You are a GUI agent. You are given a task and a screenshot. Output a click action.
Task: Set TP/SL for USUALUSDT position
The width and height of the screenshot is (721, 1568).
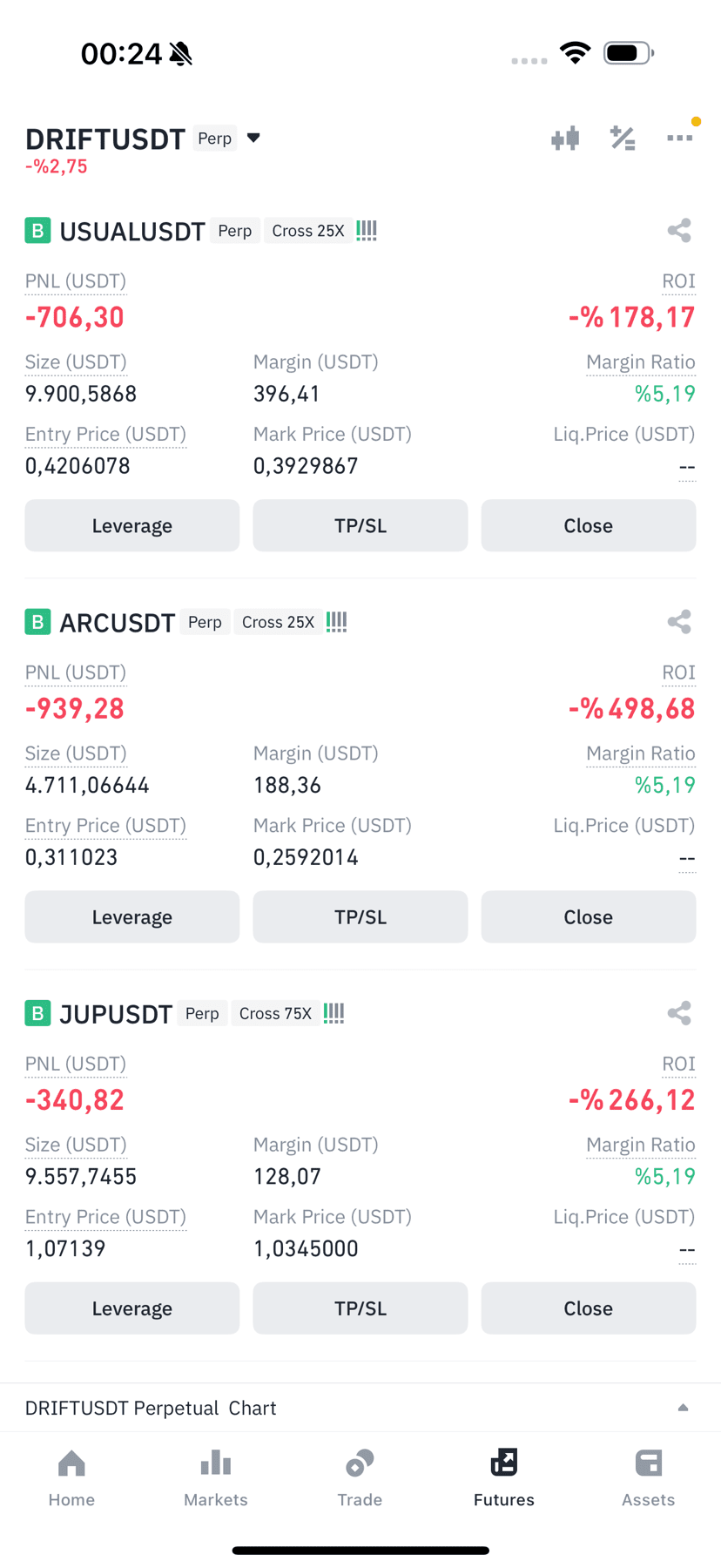coord(360,525)
